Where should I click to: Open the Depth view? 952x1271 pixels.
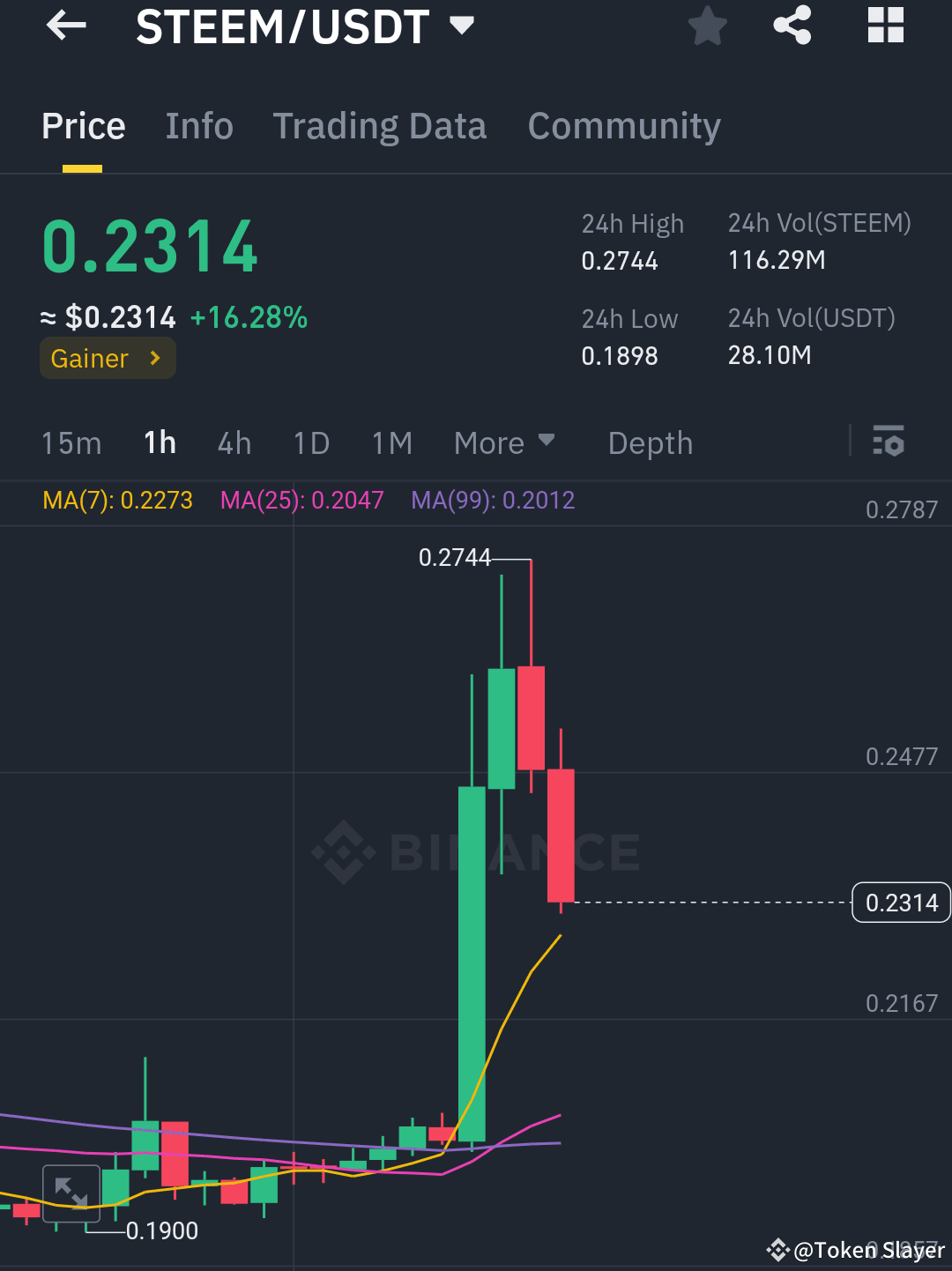tap(650, 443)
